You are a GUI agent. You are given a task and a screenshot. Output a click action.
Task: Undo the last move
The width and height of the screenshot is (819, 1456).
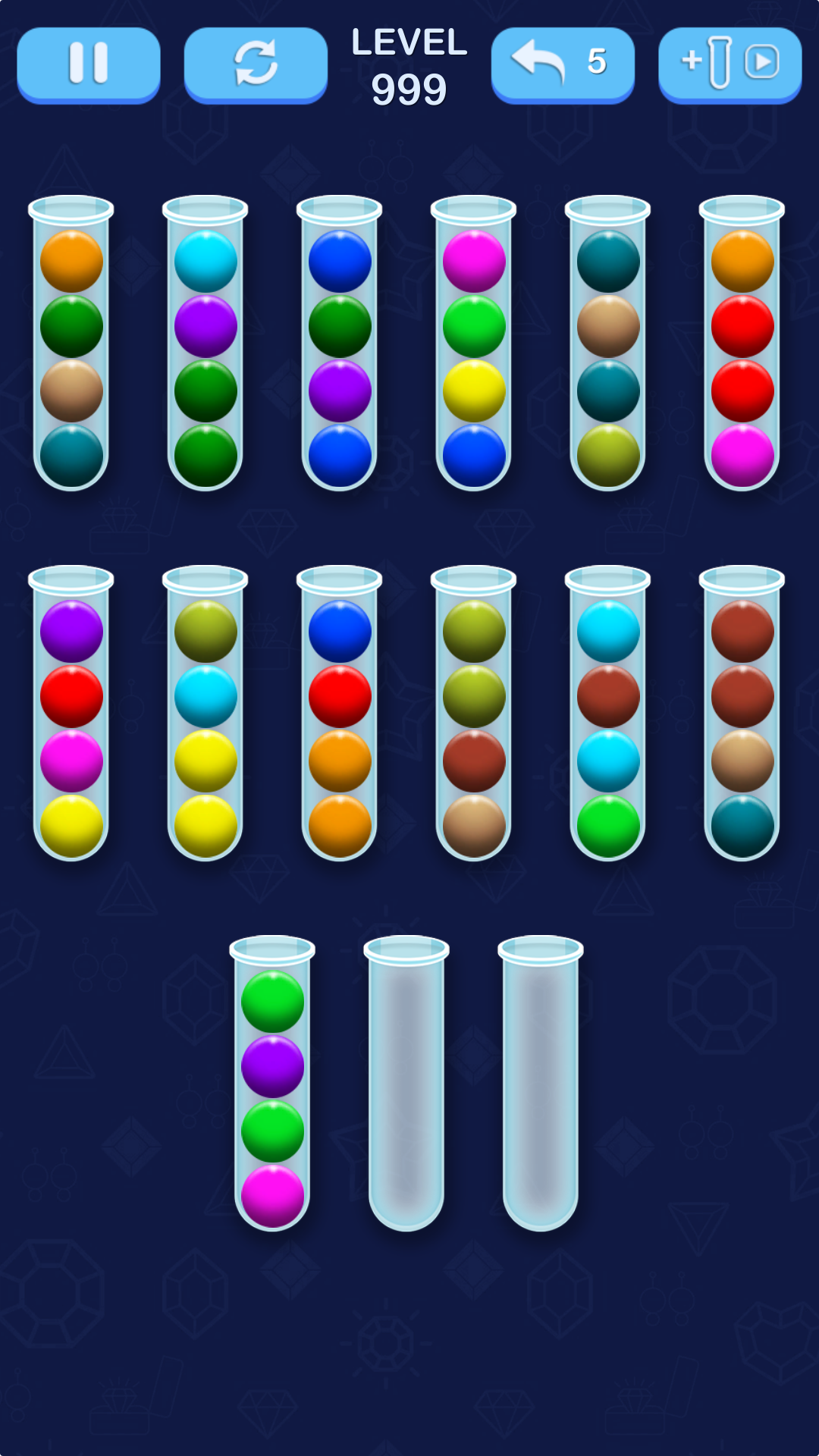(563, 64)
